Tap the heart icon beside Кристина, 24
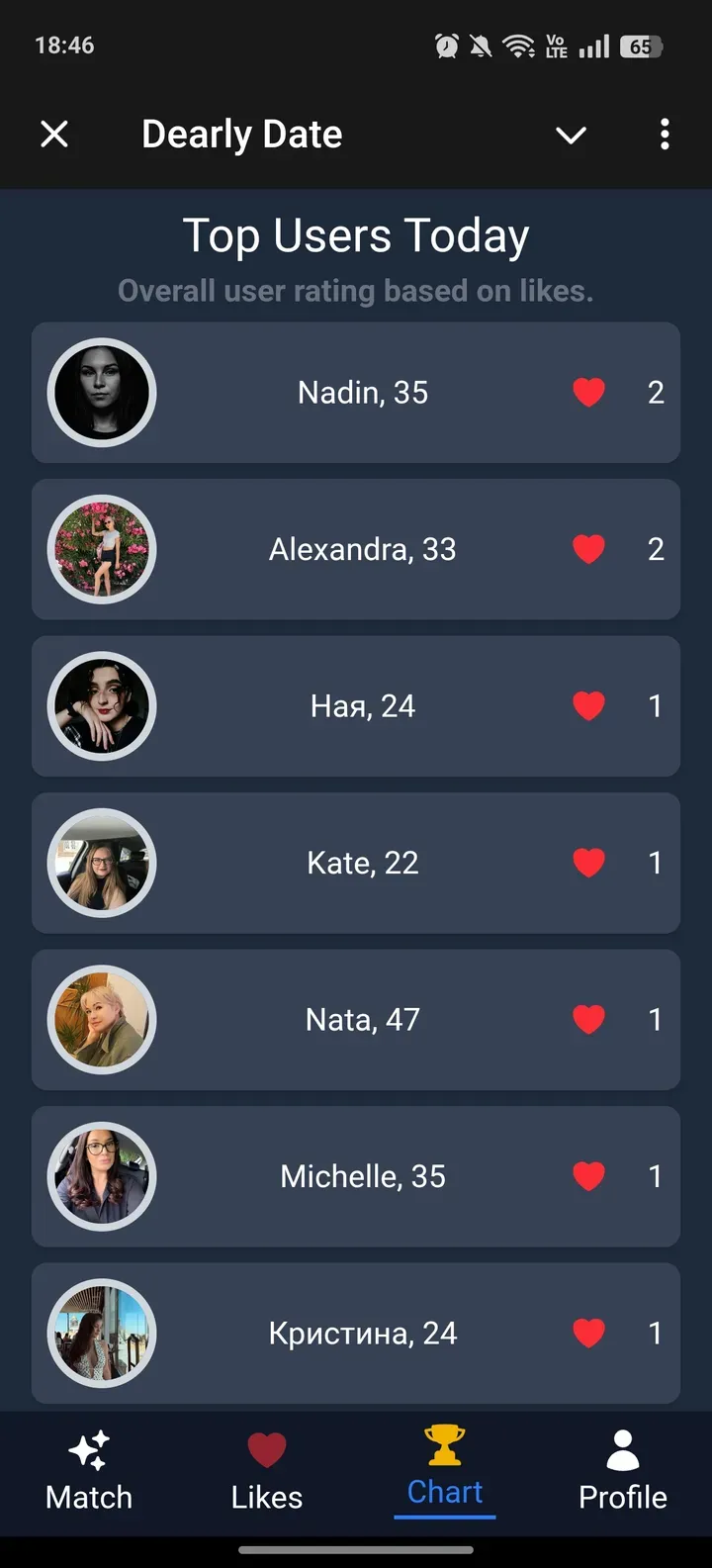This screenshot has width=712, height=1568. [x=588, y=1333]
